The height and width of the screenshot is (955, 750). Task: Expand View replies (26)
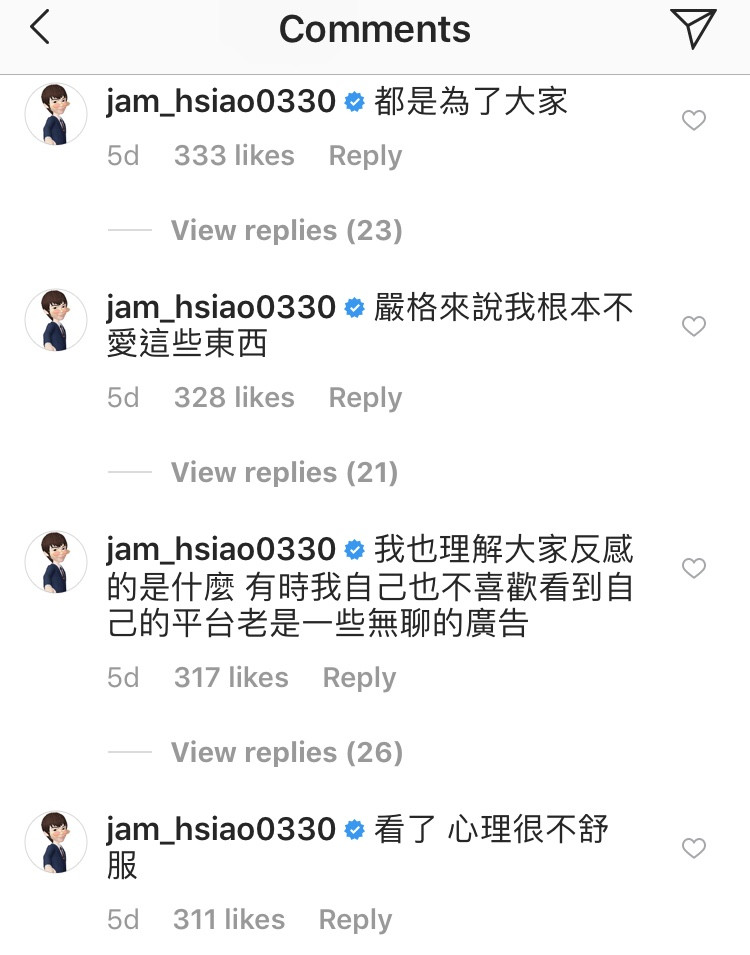pyautogui.click(x=286, y=752)
